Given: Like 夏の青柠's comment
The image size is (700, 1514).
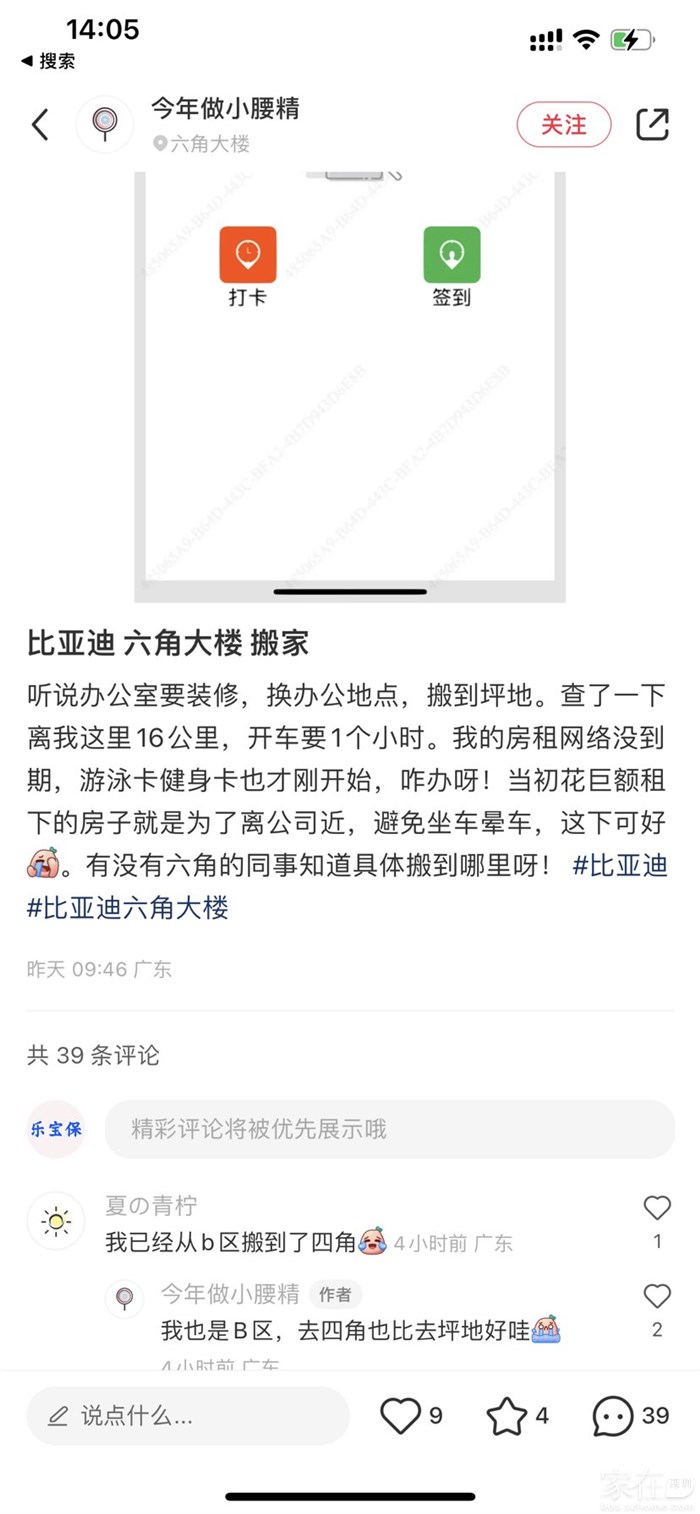Looking at the screenshot, I should coord(657,1208).
